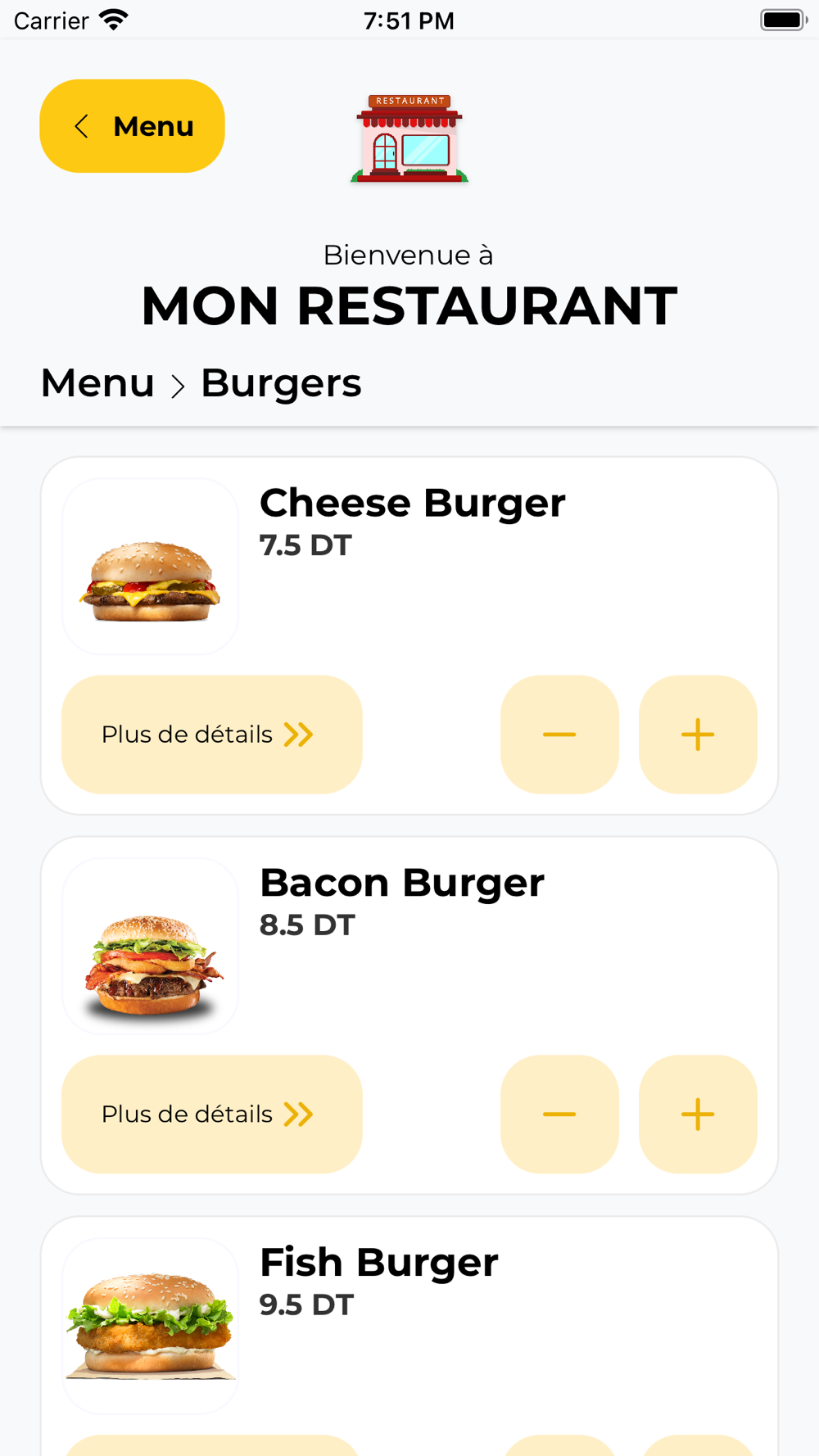Viewport: 819px width, 1456px height.
Task: Open the Cheese Burger picture tile
Action: tap(151, 567)
